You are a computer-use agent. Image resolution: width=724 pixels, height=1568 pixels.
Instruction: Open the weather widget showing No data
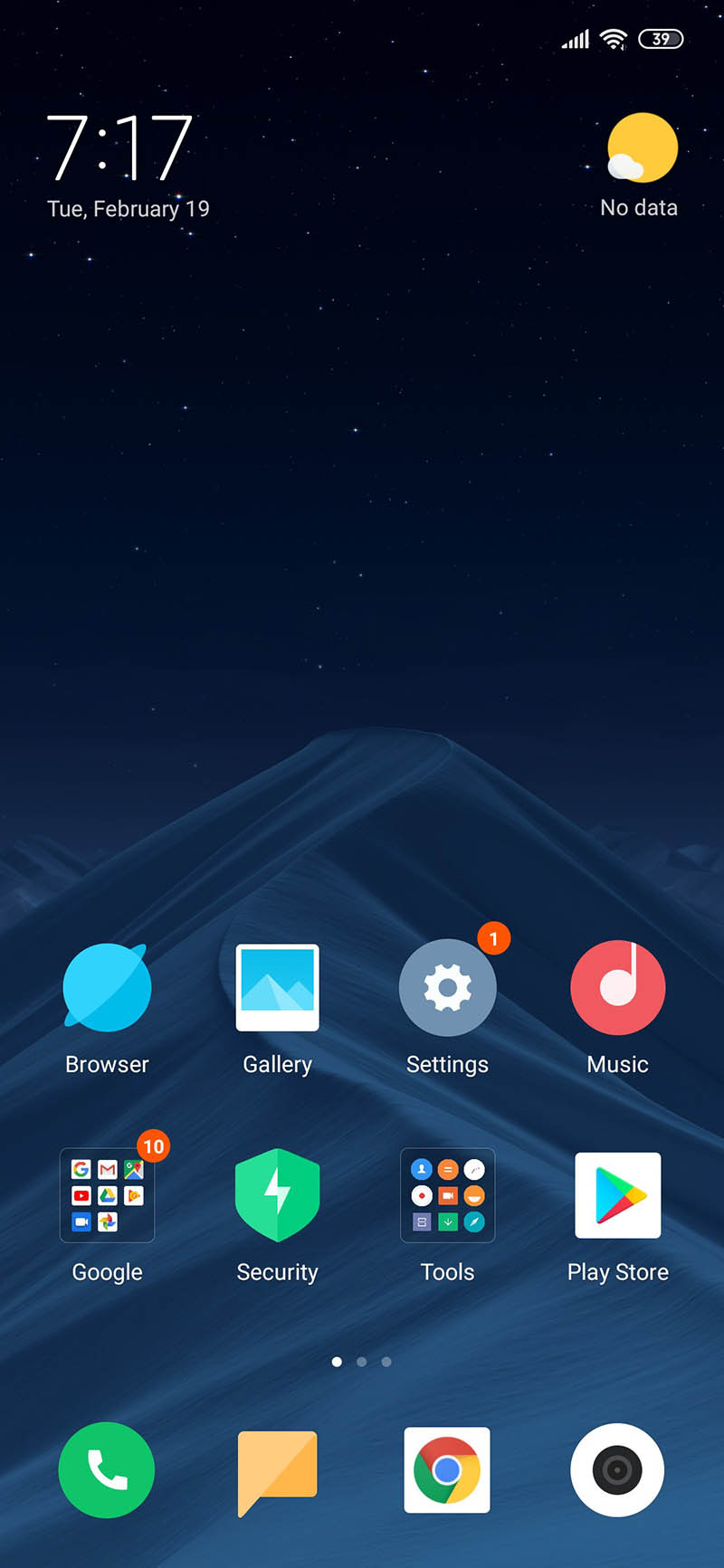pos(640,165)
